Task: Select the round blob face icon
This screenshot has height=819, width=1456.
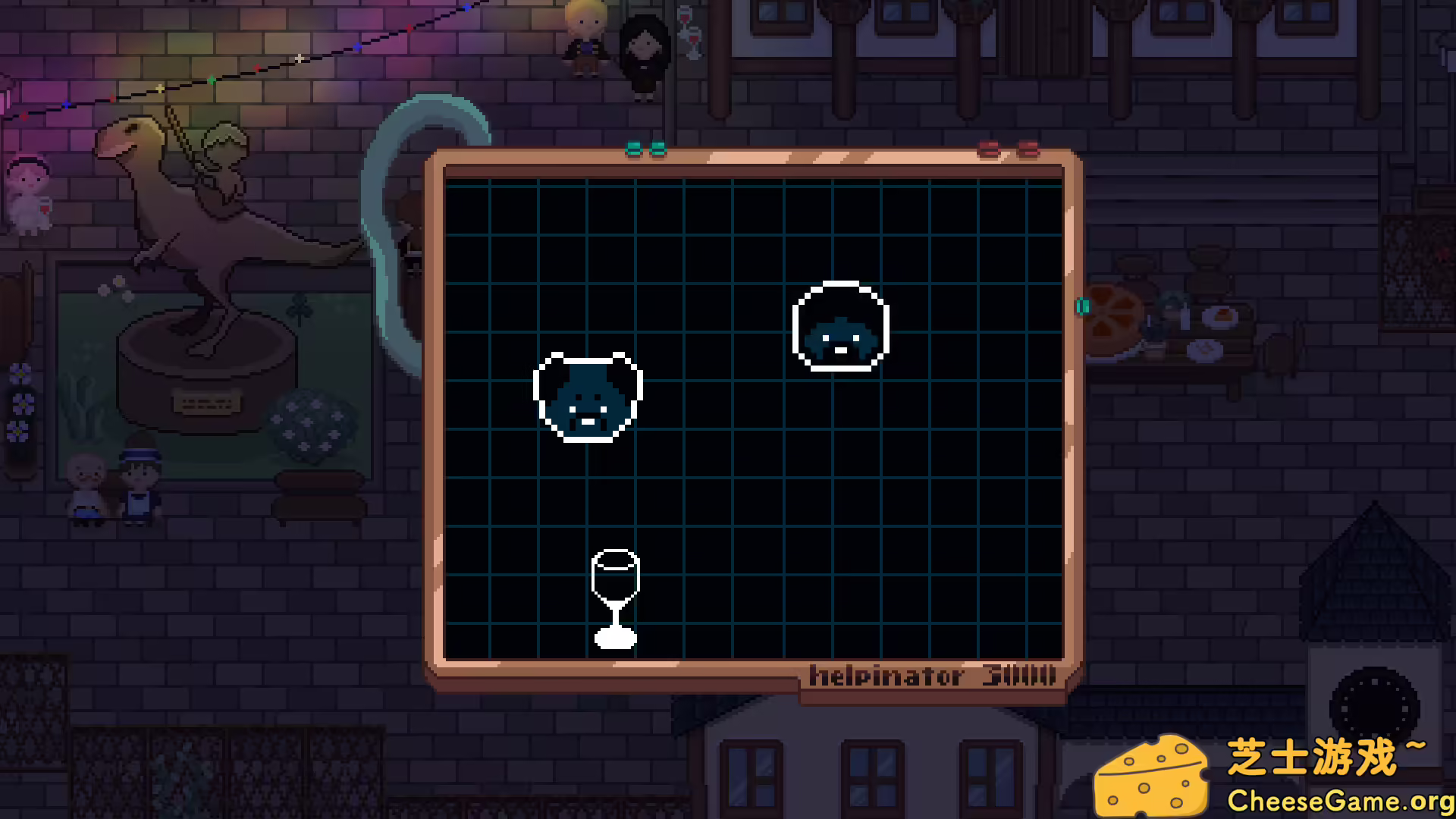Action: point(840,327)
